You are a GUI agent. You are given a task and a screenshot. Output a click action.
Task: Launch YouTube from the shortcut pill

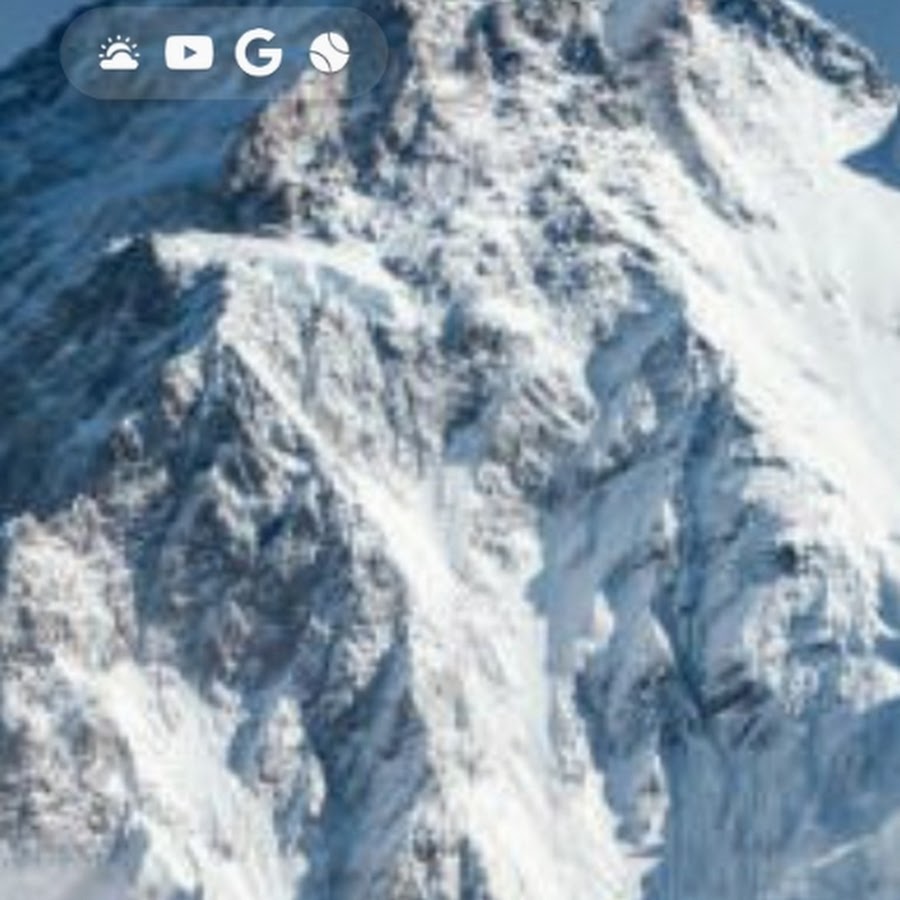coord(189,53)
